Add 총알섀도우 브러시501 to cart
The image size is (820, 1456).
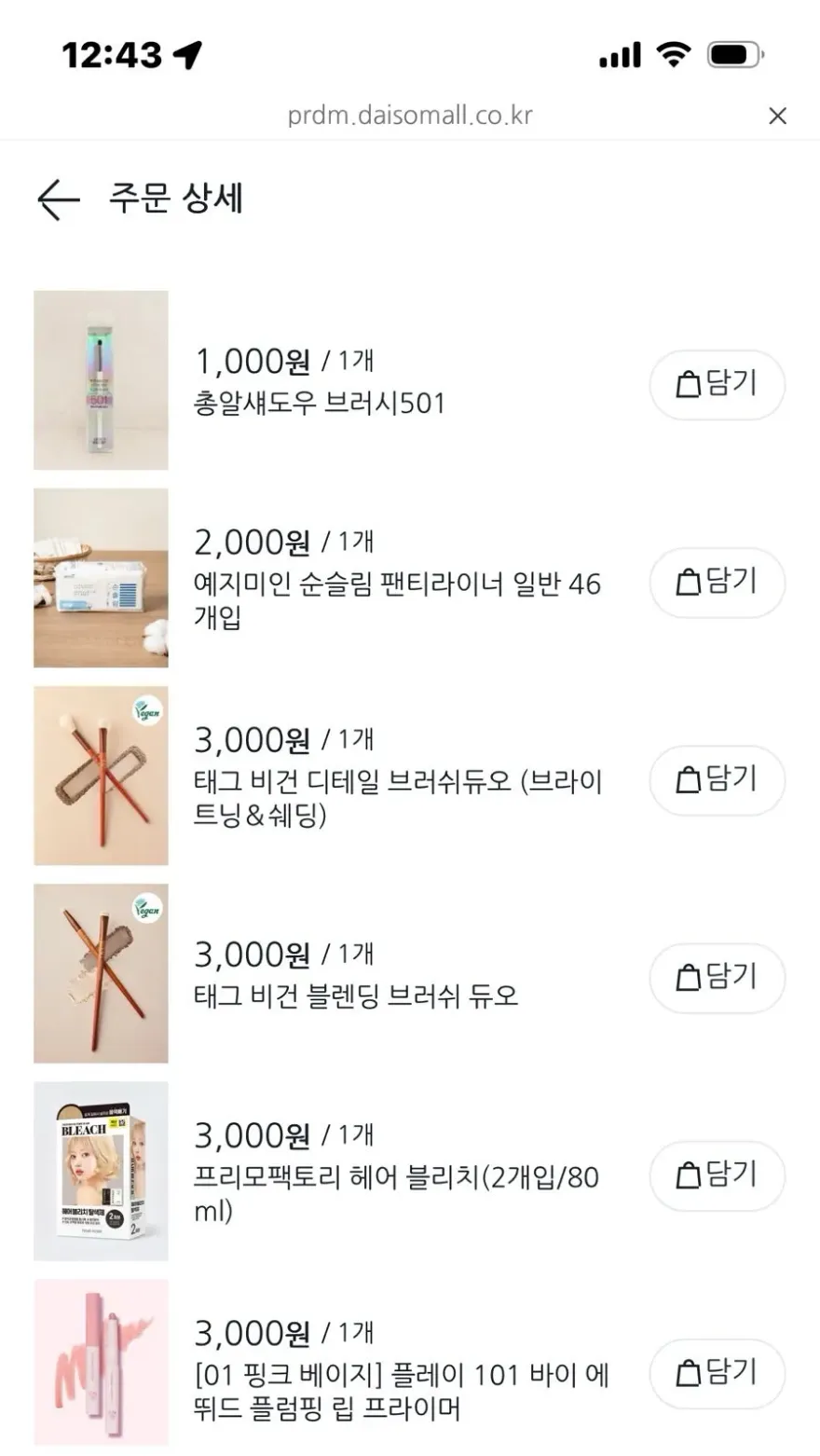[717, 384]
